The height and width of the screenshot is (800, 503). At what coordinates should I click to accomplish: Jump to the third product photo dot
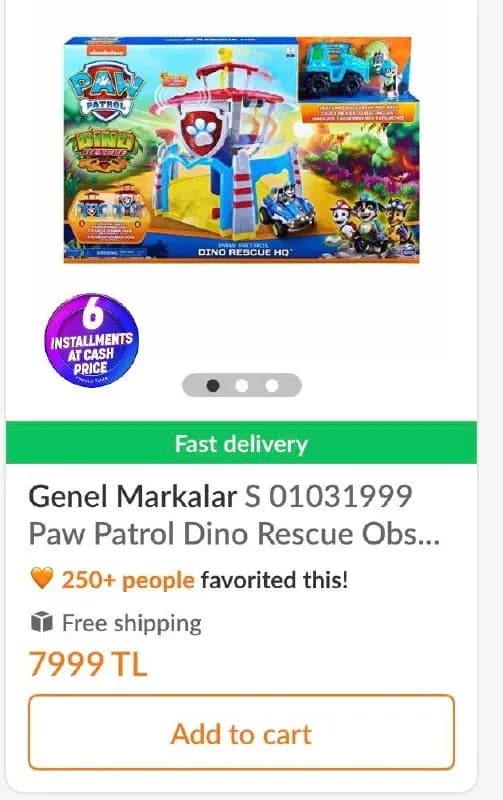pyautogui.click(x=272, y=386)
